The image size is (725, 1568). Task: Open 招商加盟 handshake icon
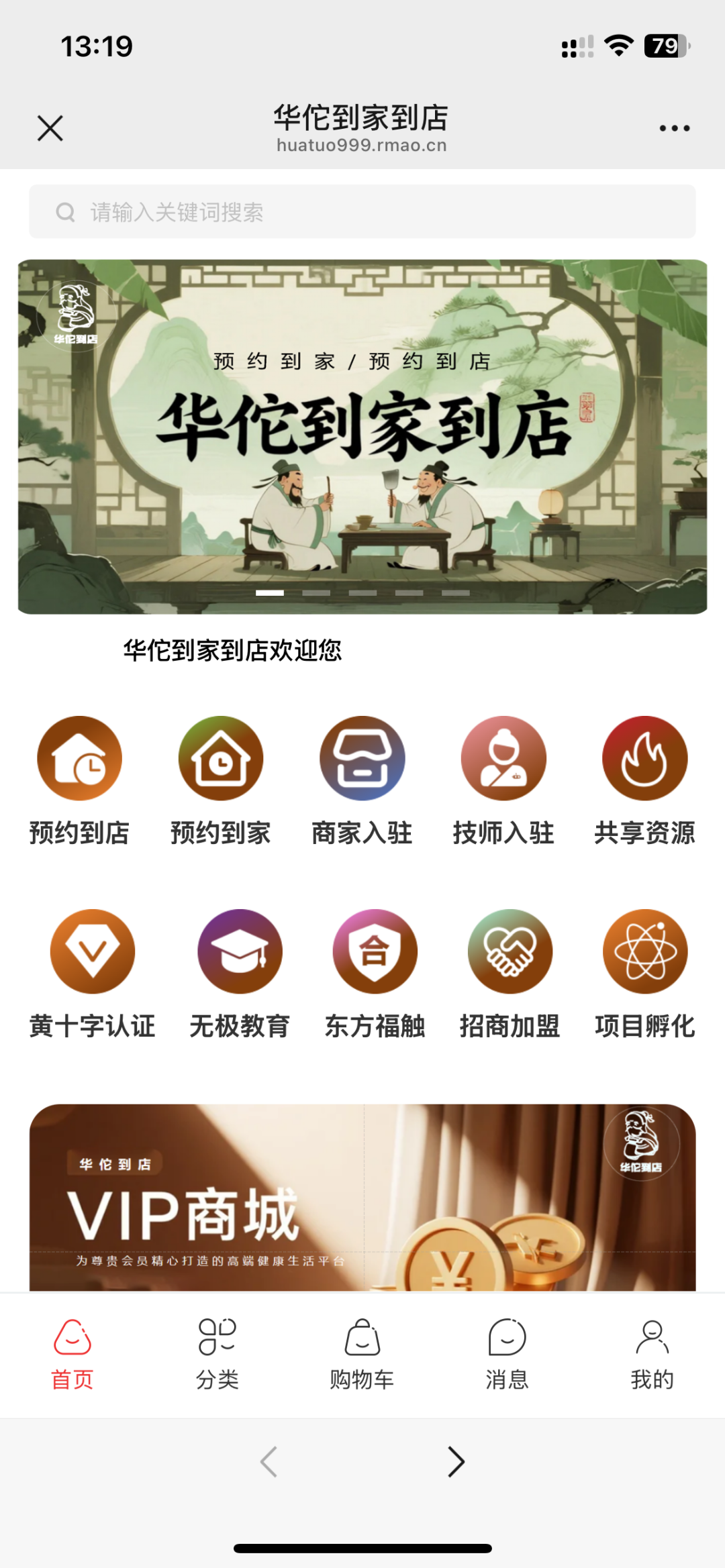click(508, 950)
